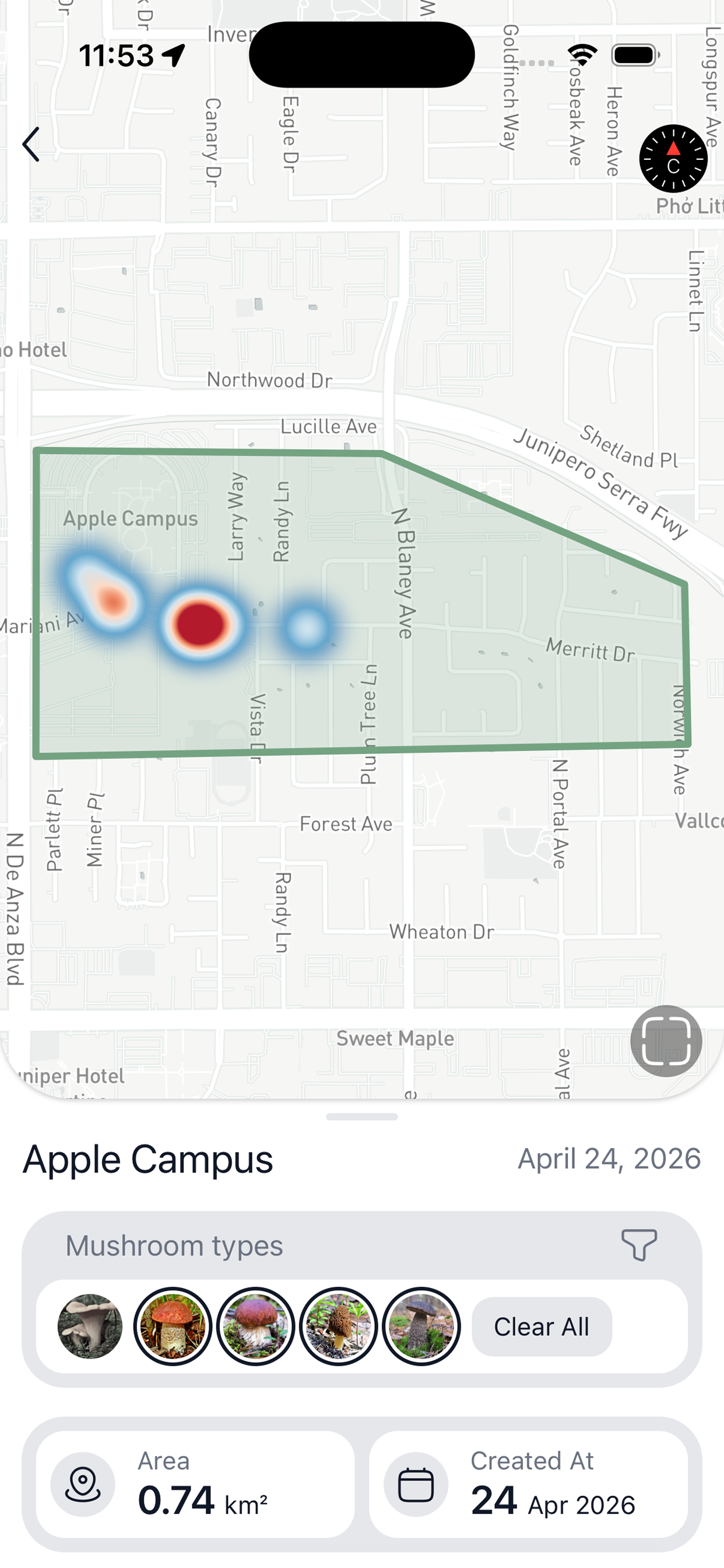Tap the calendar icon in the Created At card
Screen dimensions: 724x1568
(416, 1484)
